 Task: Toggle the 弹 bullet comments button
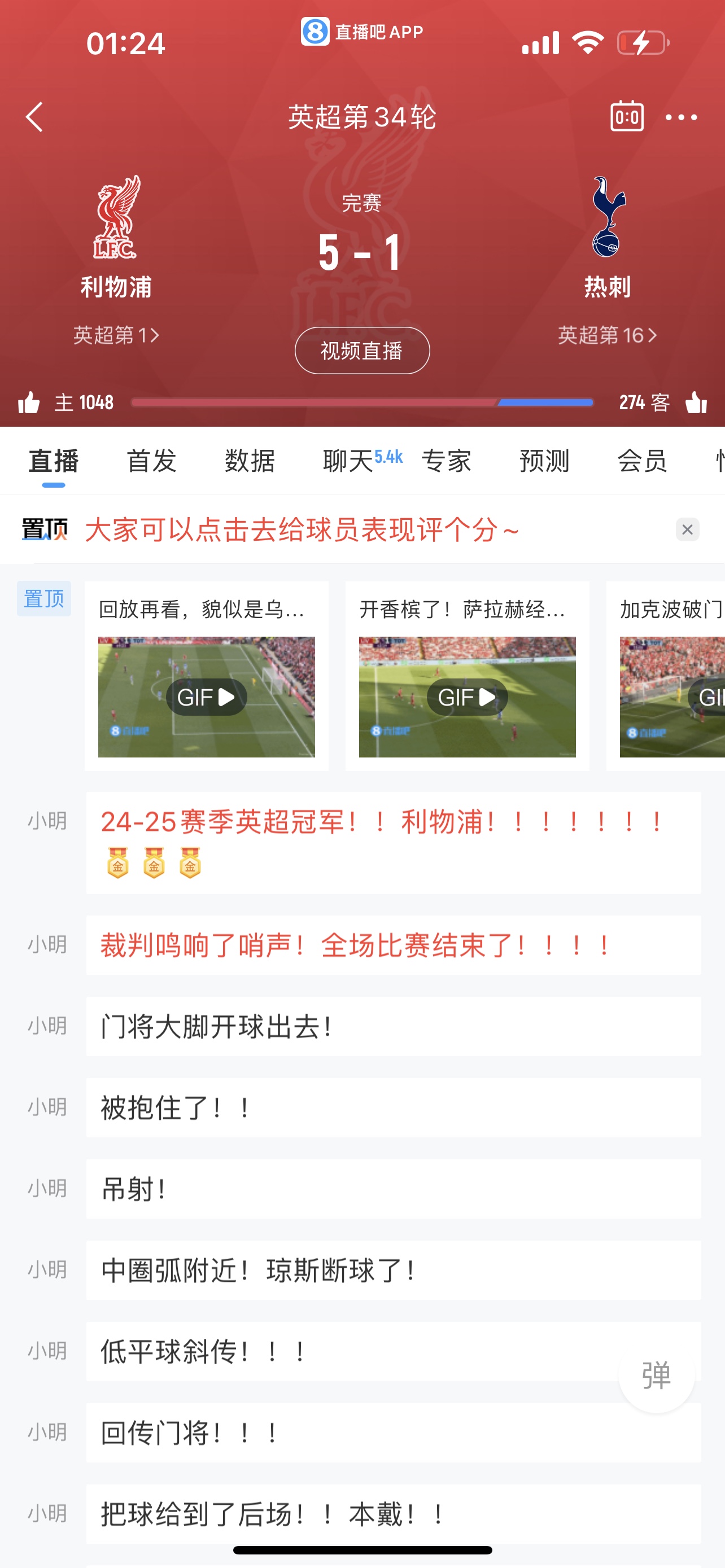(656, 1375)
